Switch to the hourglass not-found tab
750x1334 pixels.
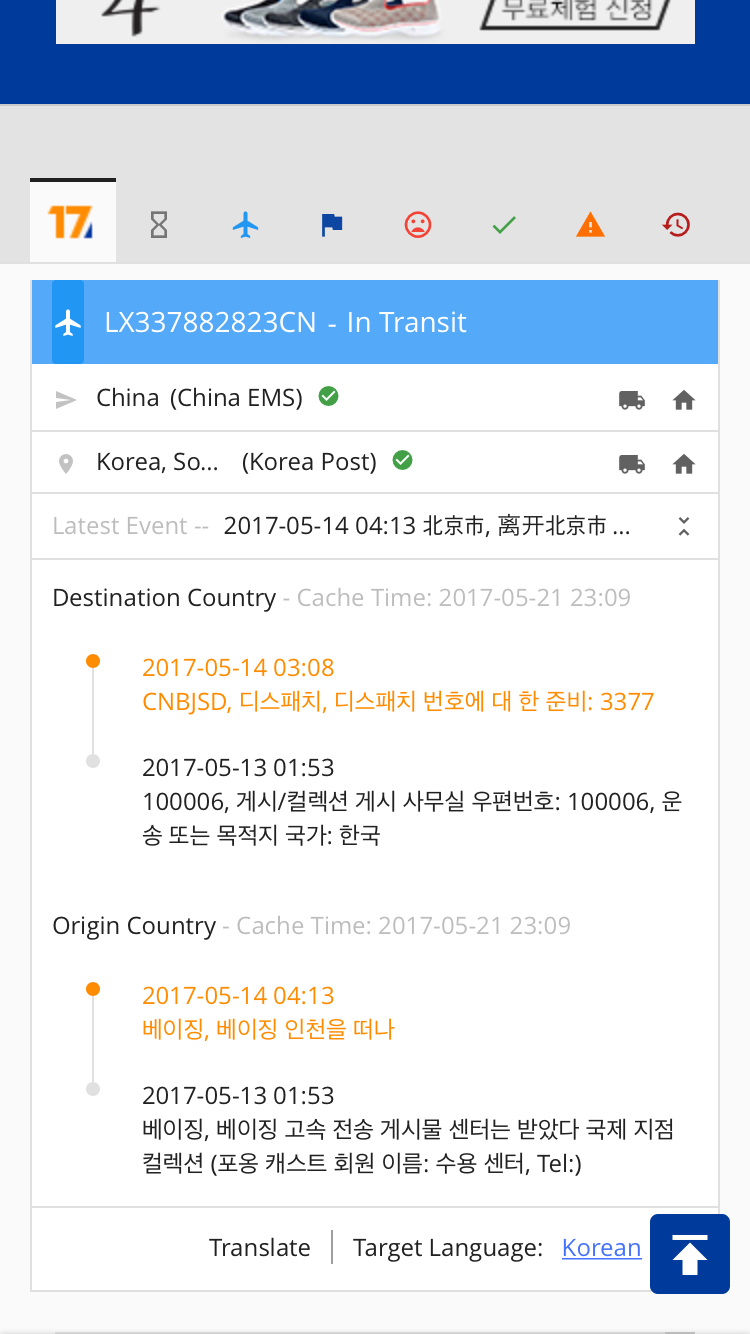point(159,225)
